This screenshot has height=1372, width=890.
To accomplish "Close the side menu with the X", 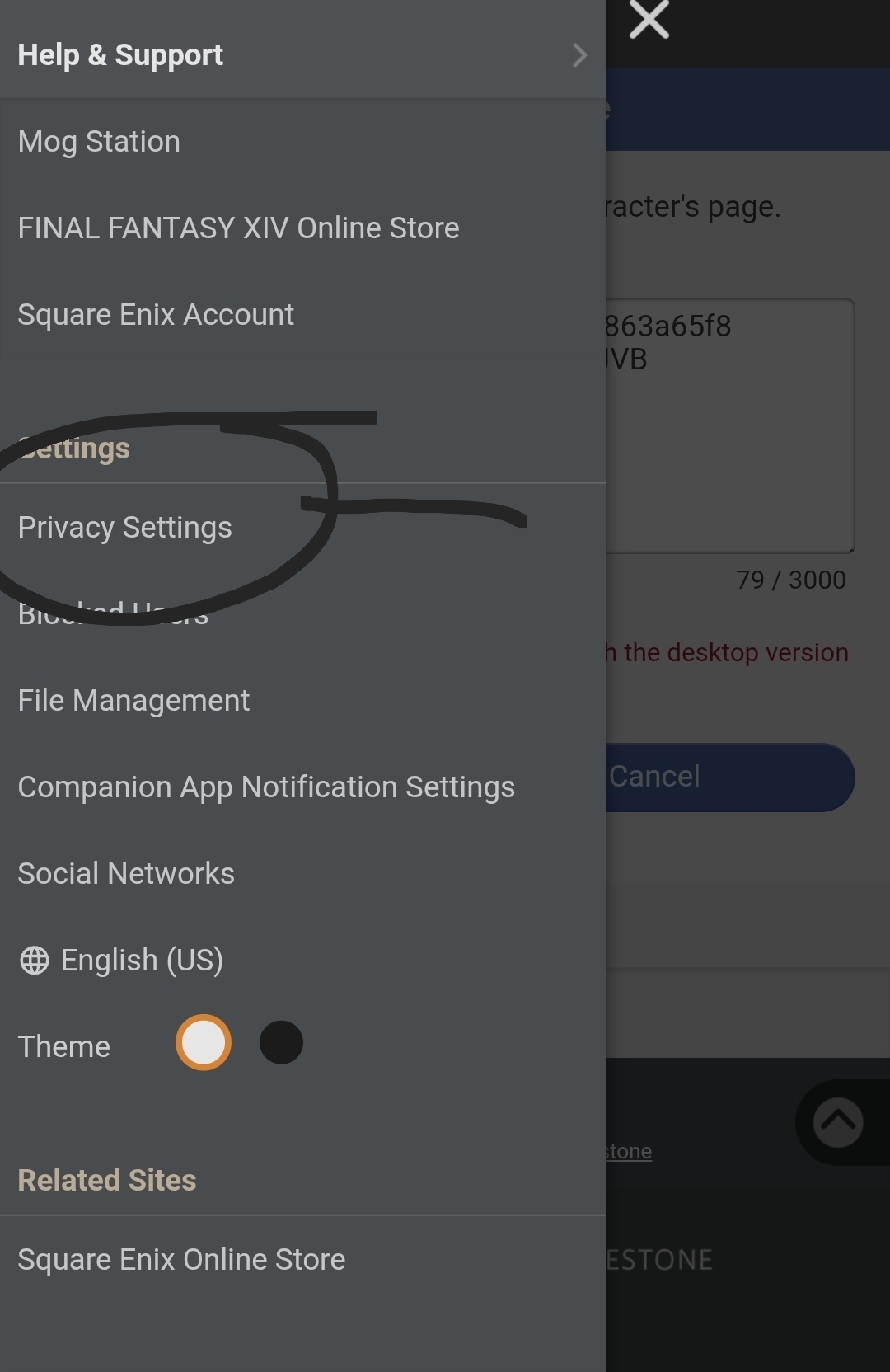I will point(649,20).
